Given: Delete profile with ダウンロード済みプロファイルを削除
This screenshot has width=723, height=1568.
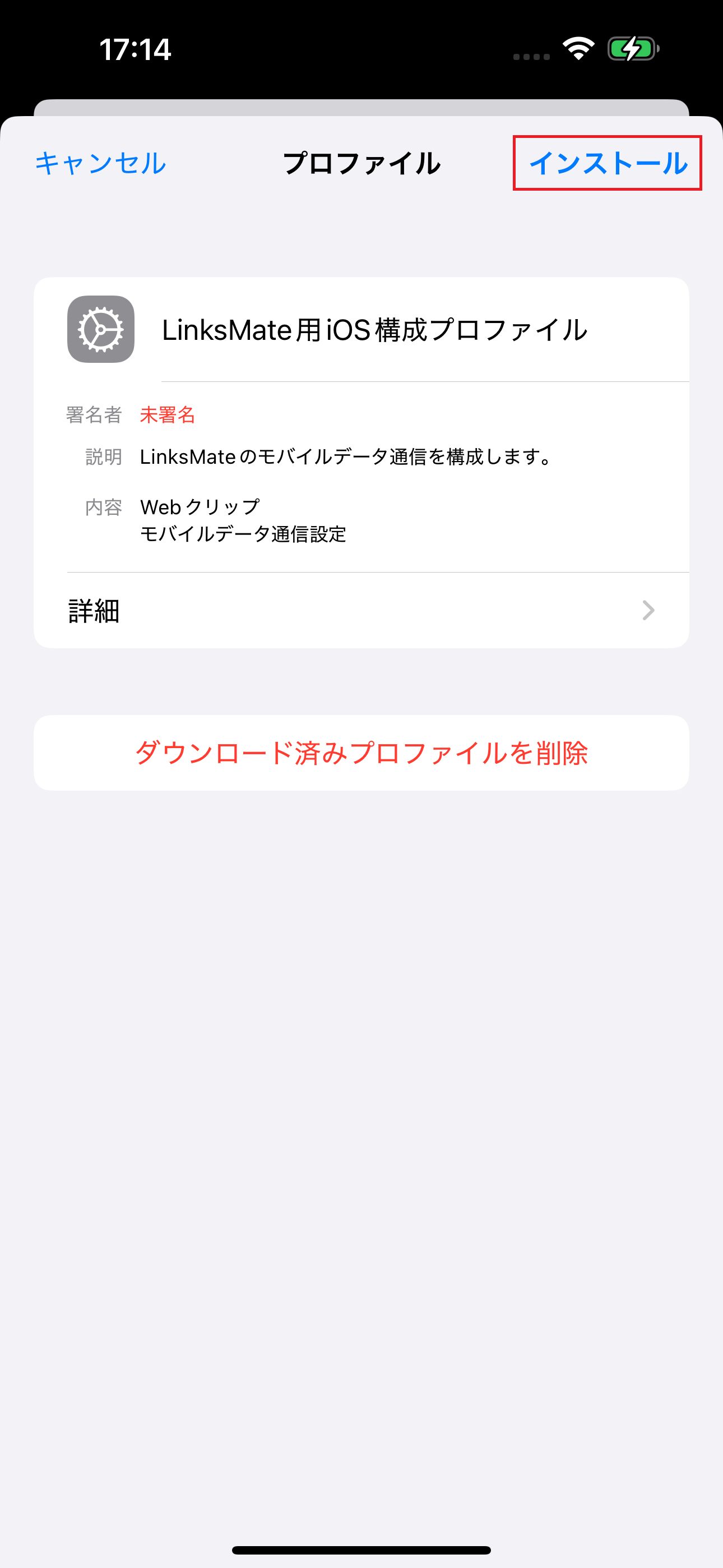Looking at the screenshot, I should 361,753.
